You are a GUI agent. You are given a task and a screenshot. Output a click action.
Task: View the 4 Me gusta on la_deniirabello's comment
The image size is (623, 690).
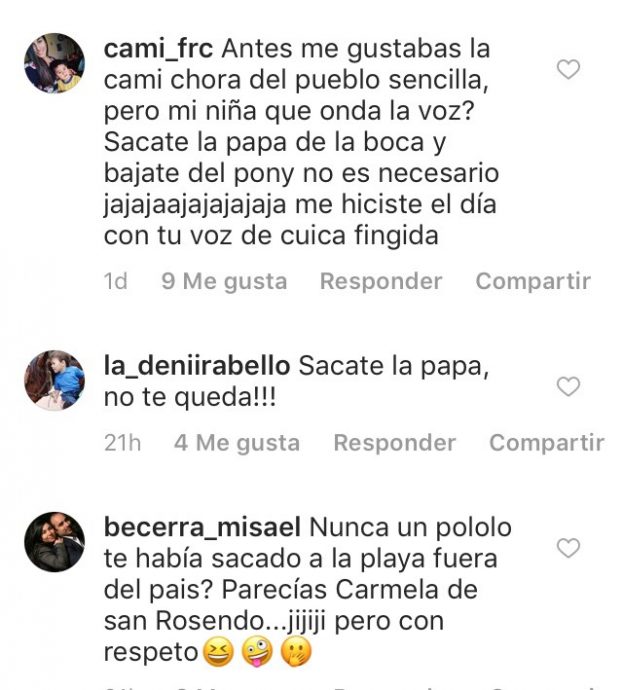click(237, 443)
